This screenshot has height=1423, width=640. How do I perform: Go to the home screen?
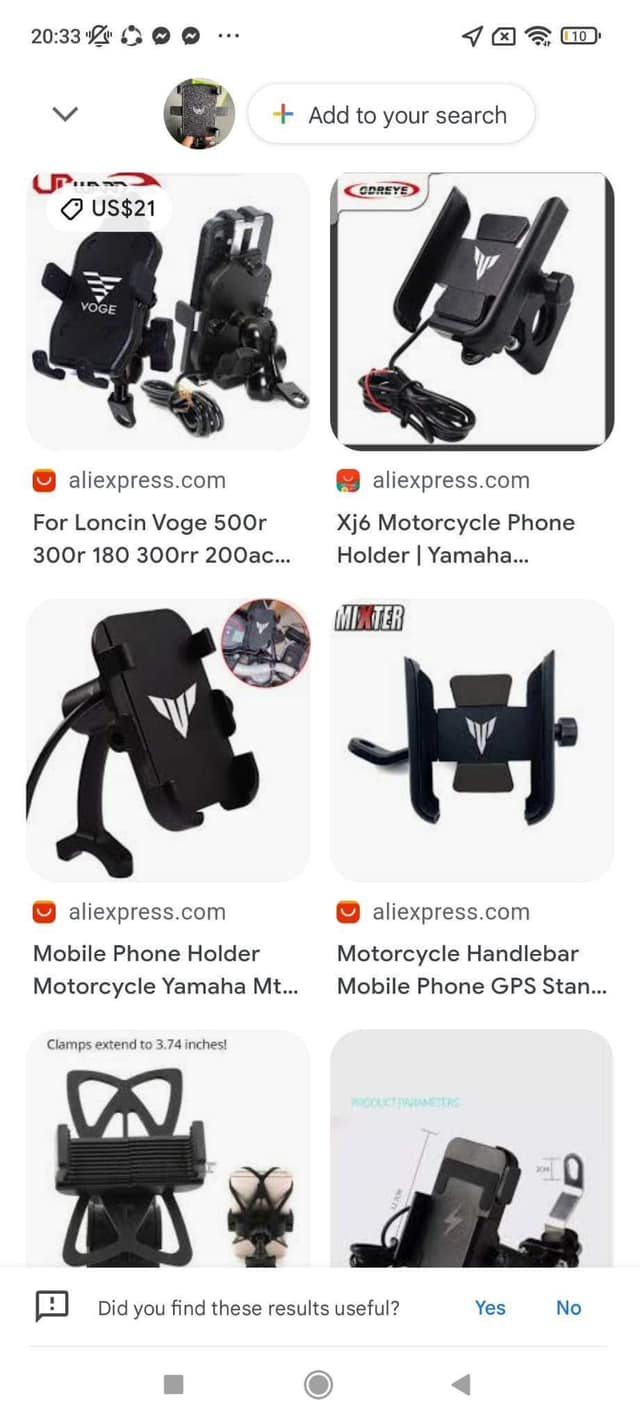(318, 1384)
